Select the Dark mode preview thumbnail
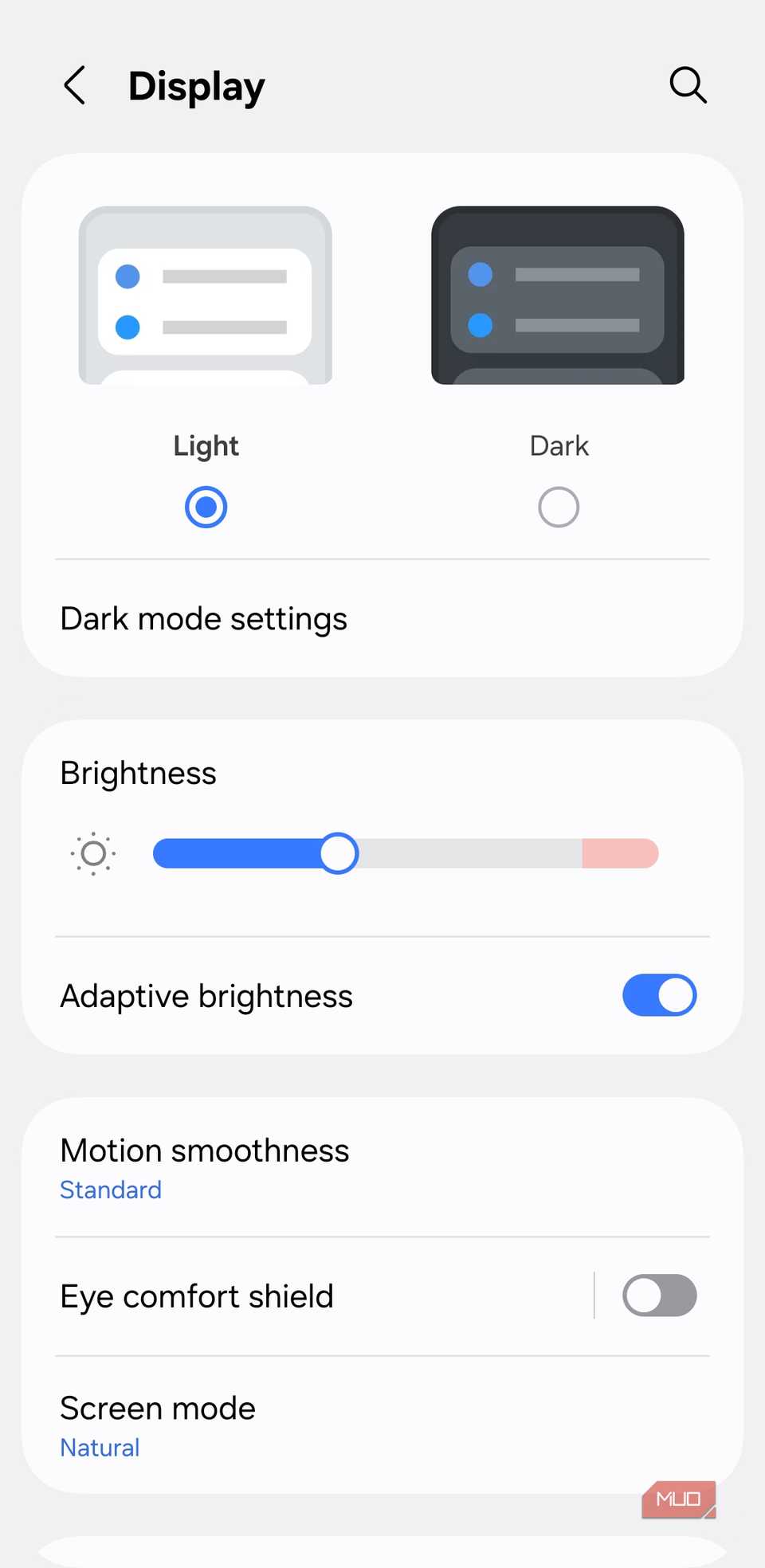765x1568 pixels. click(557, 295)
